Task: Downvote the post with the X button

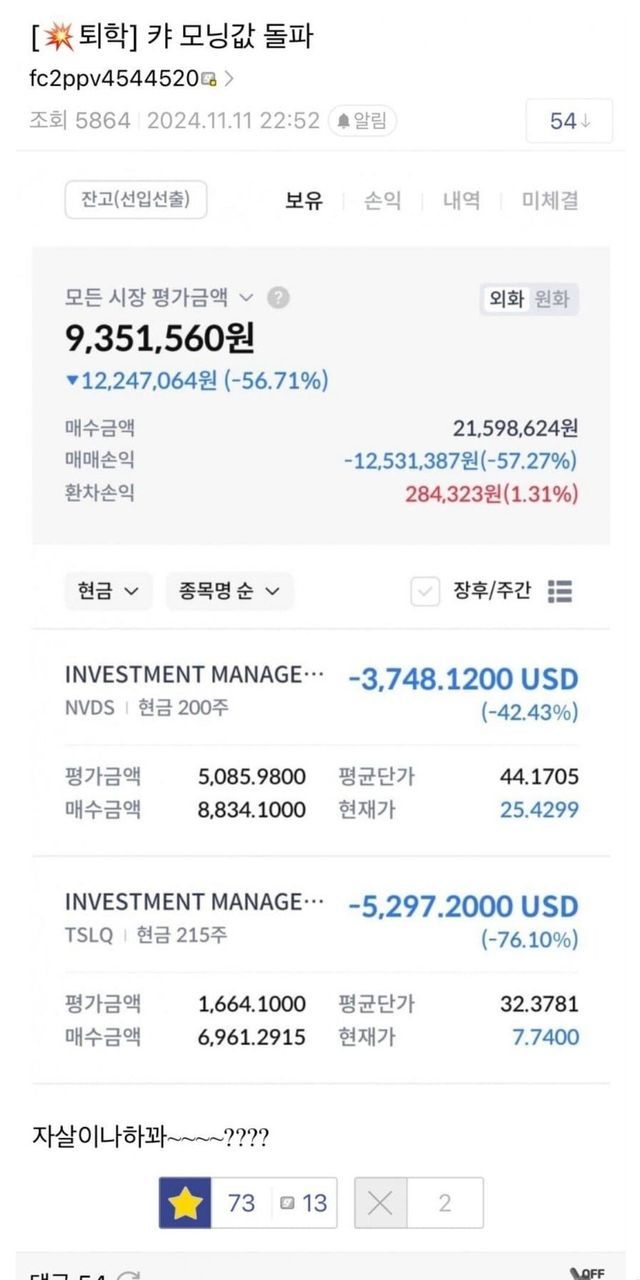Action: coord(380,1202)
